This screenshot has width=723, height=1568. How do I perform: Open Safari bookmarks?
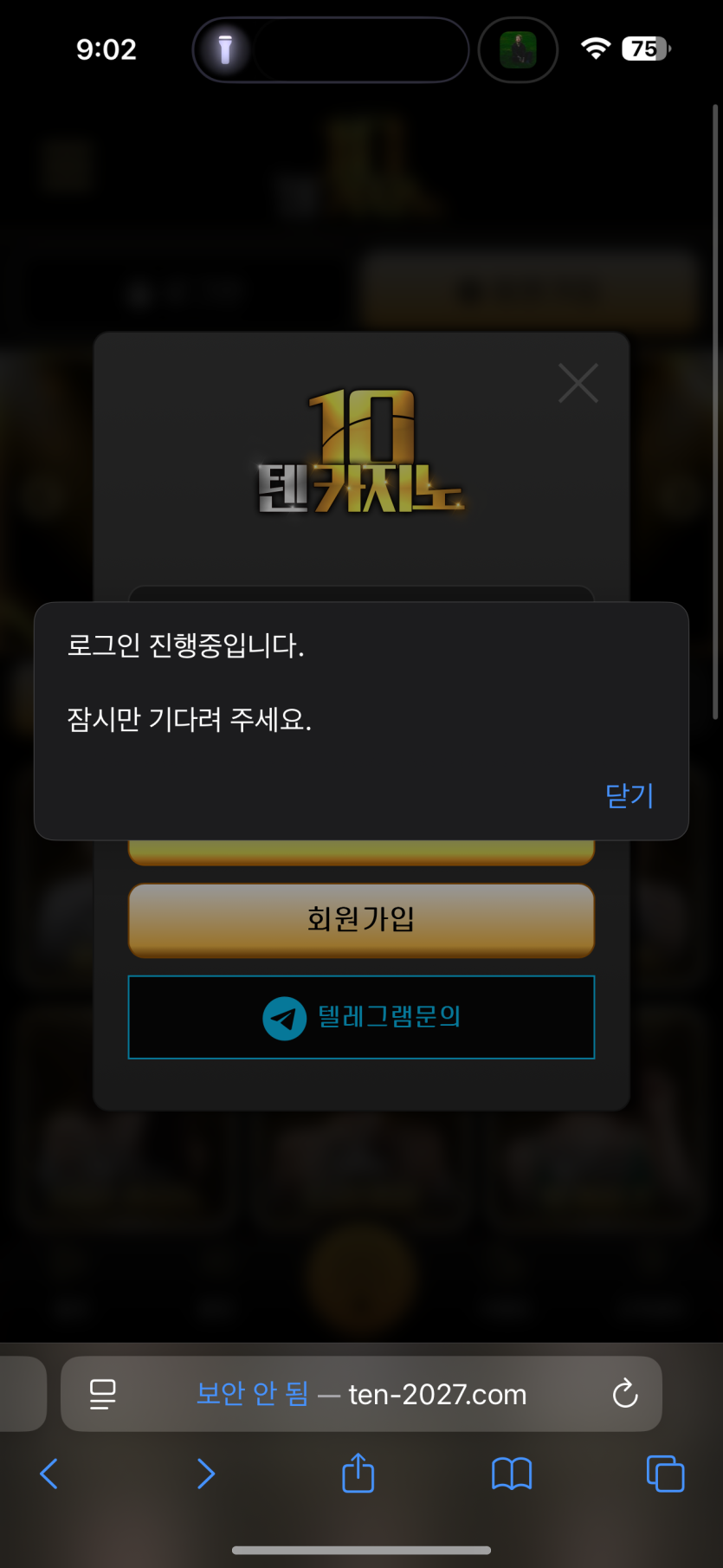(x=512, y=1474)
